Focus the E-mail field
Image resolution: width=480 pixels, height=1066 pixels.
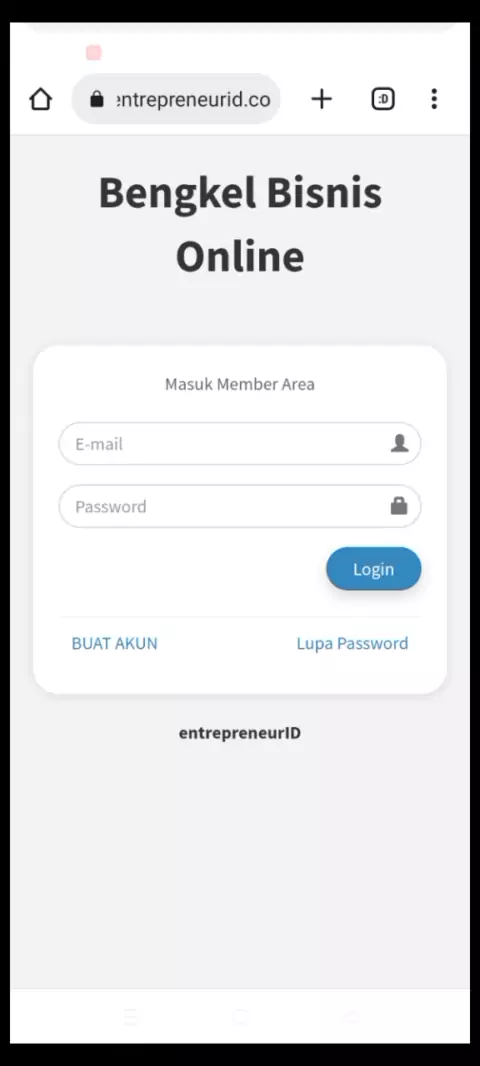tap(240, 444)
